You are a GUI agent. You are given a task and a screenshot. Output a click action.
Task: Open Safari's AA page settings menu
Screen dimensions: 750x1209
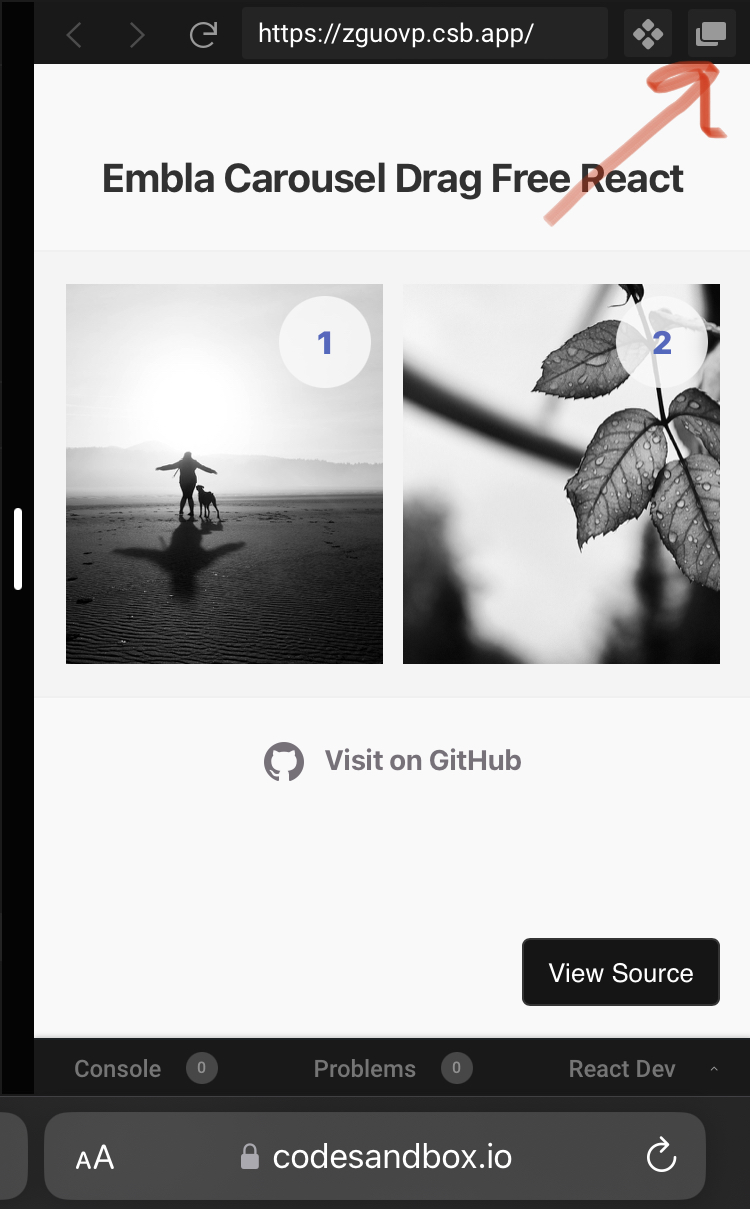point(95,1158)
